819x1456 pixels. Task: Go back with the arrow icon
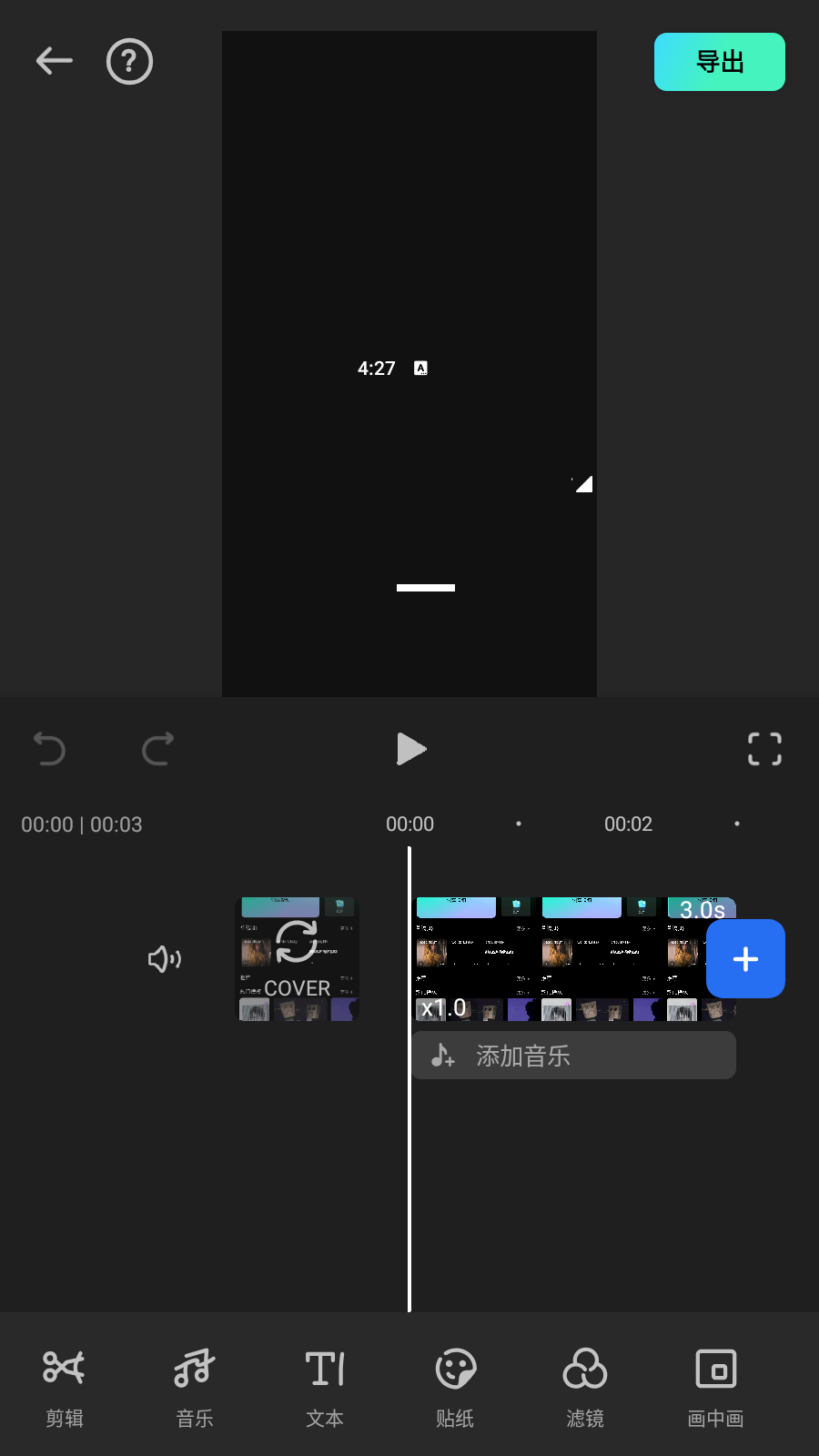54,62
